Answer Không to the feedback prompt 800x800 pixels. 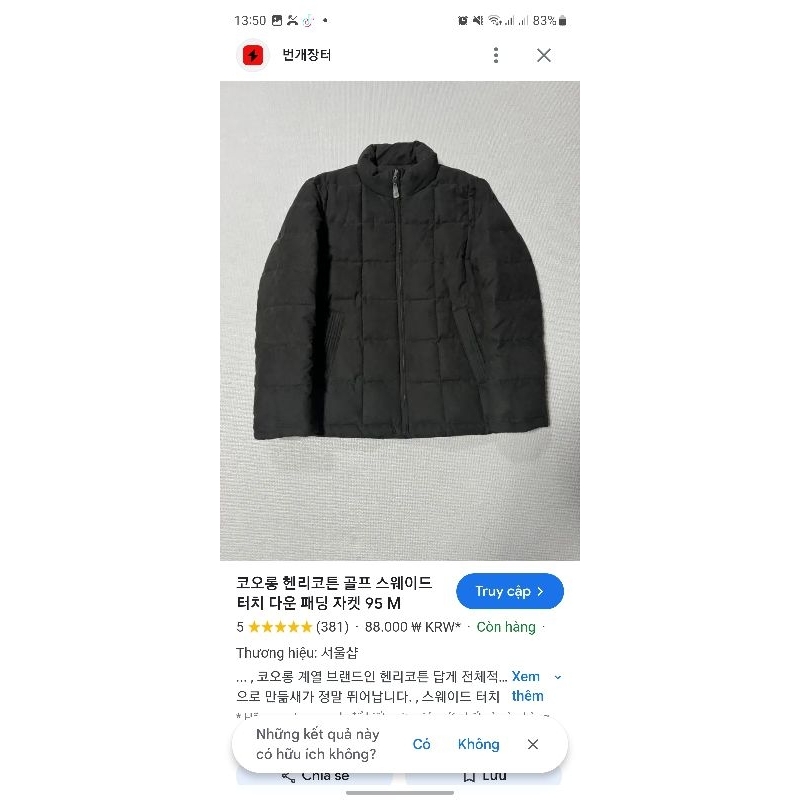coord(478,744)
